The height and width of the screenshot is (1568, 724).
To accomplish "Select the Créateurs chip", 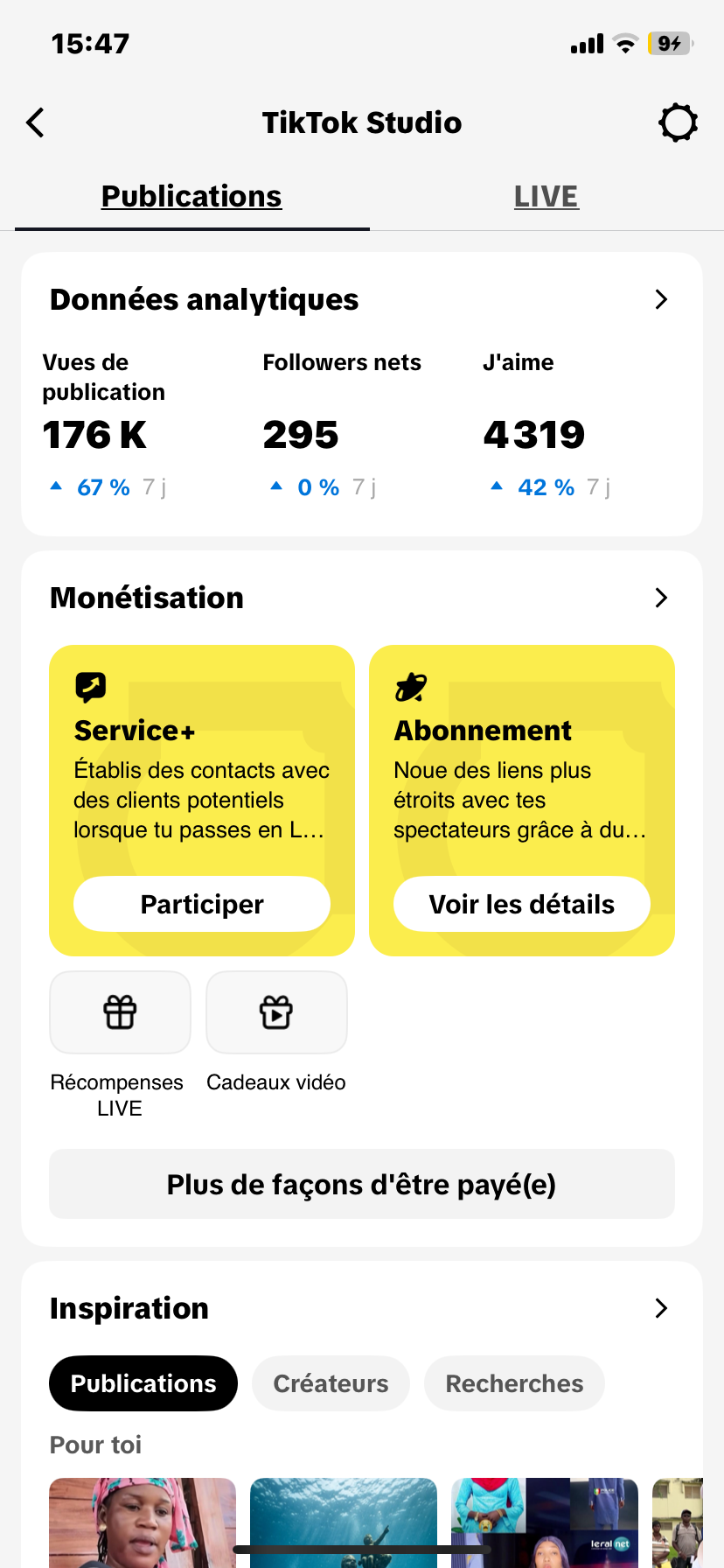I will (x=331, y=1383).
